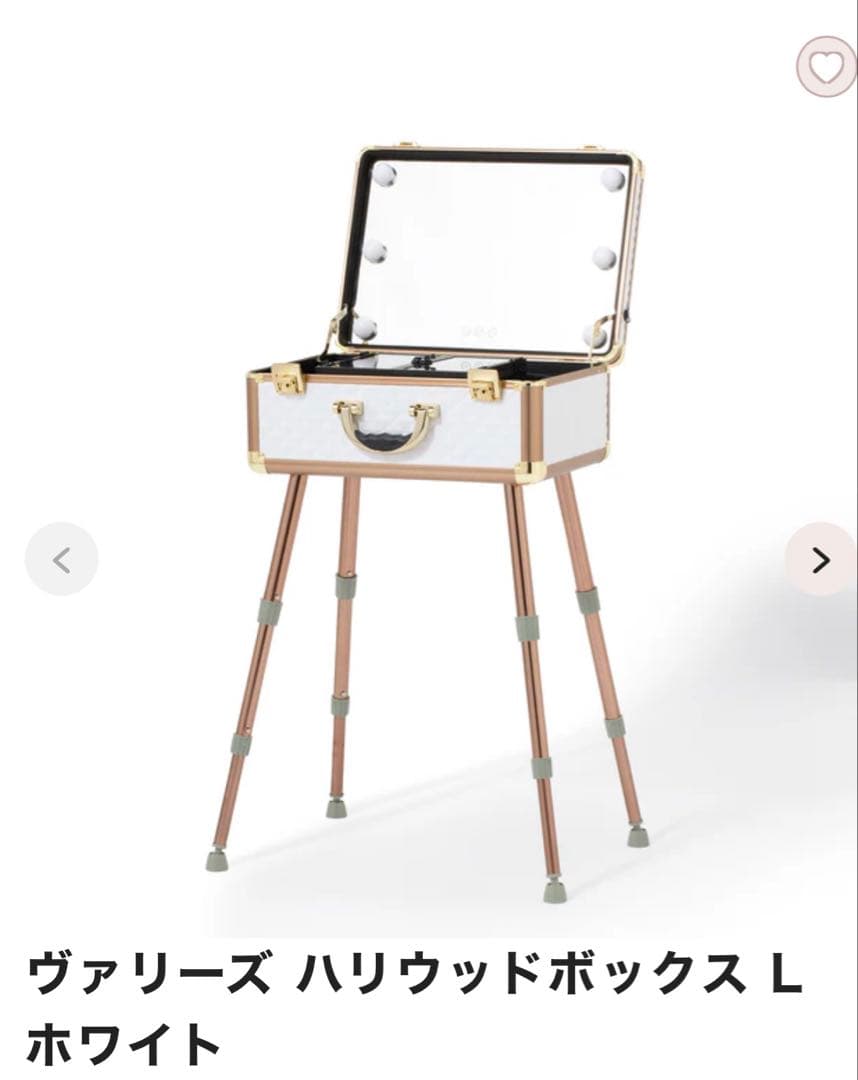Show the next product image
This screenshot has height=1080, width=858.
[820, 560]
